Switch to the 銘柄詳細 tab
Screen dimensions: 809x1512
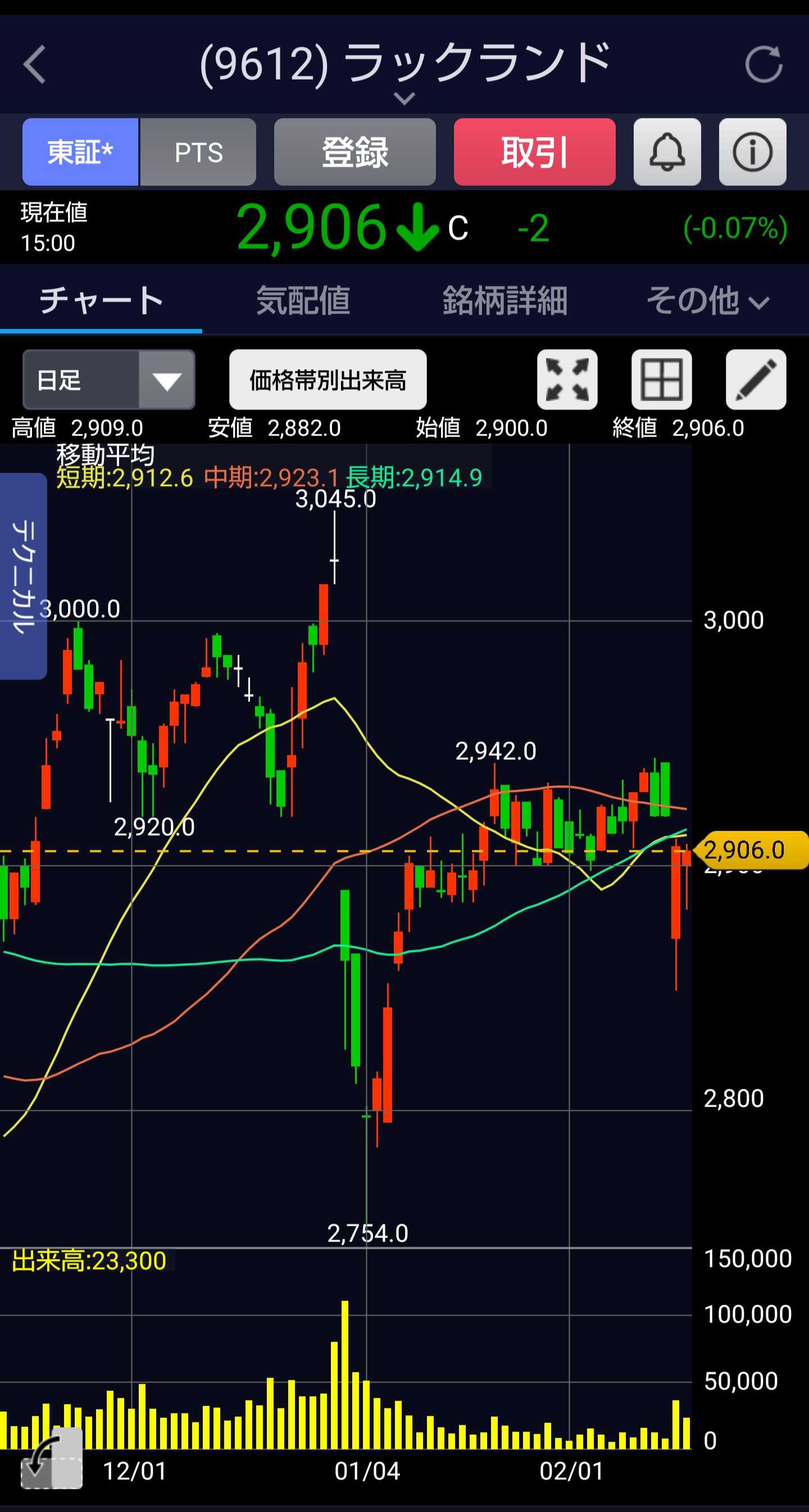point(505,300)
